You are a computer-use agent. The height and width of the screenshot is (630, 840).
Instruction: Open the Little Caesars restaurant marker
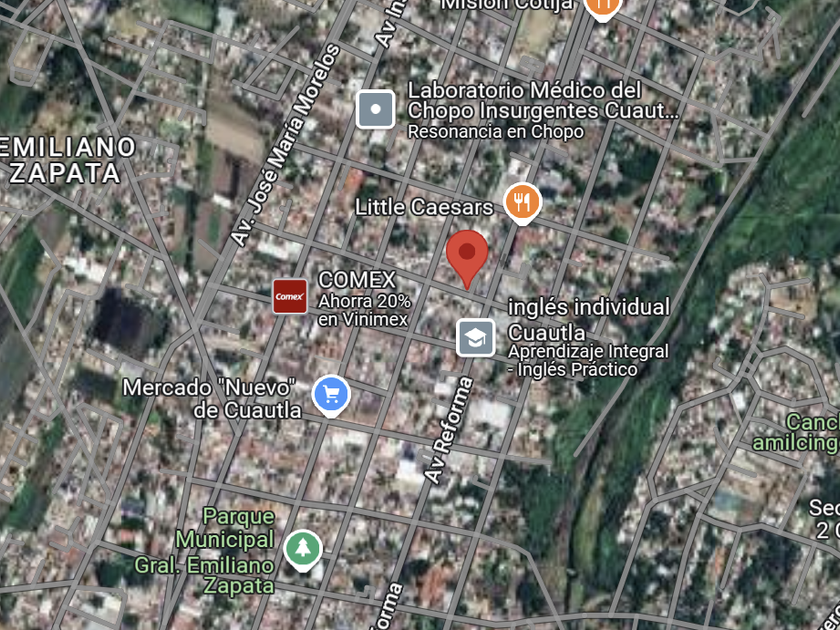(x=521, y=203)
